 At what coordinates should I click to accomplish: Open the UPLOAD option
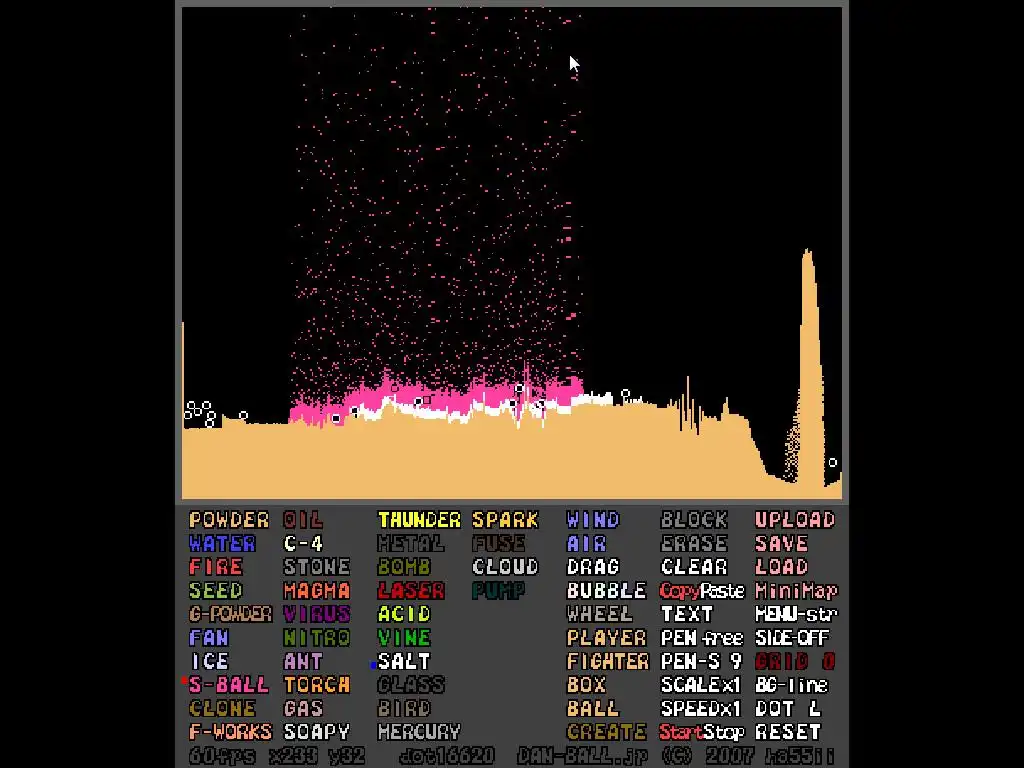(794, 520)
